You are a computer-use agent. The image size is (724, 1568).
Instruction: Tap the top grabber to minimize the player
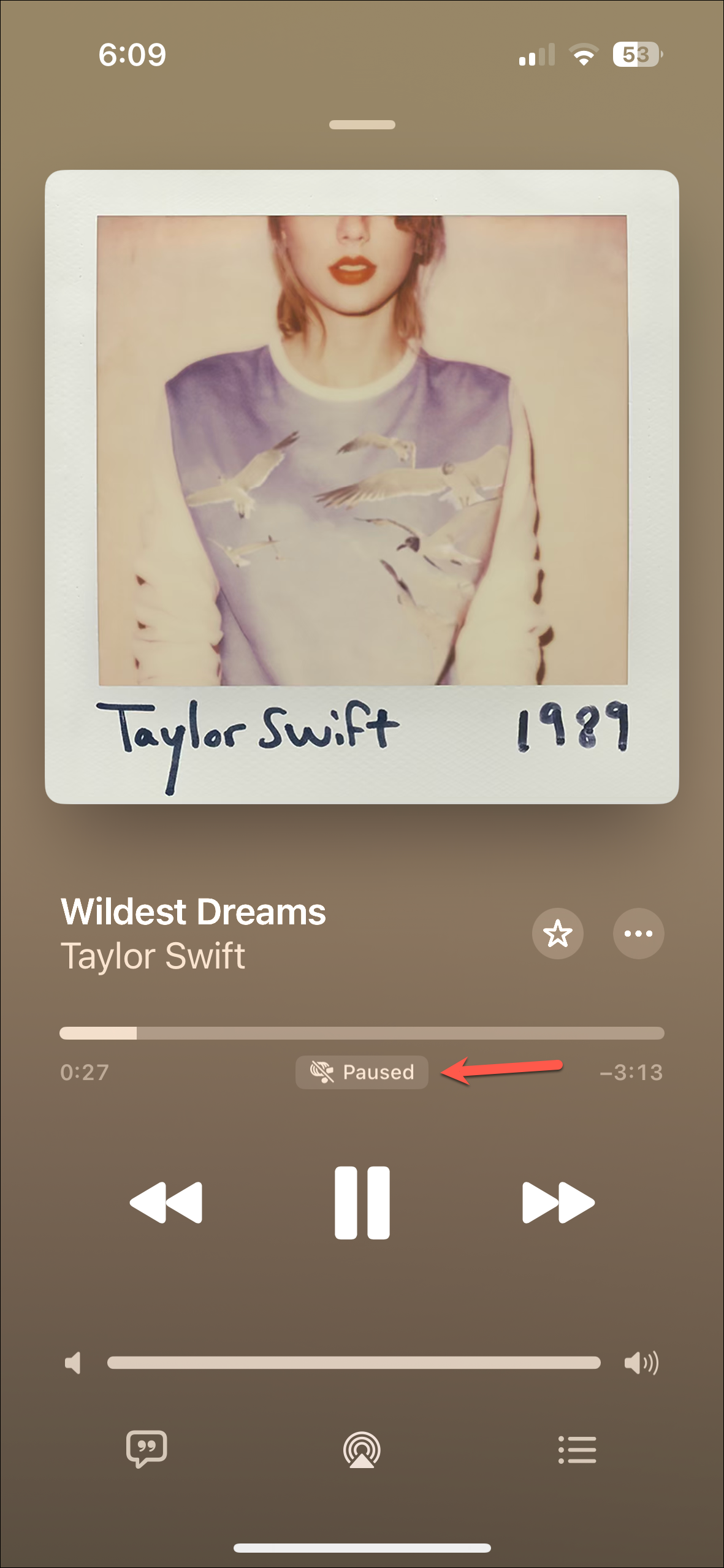pyautogui.click(x=362, y=125)
